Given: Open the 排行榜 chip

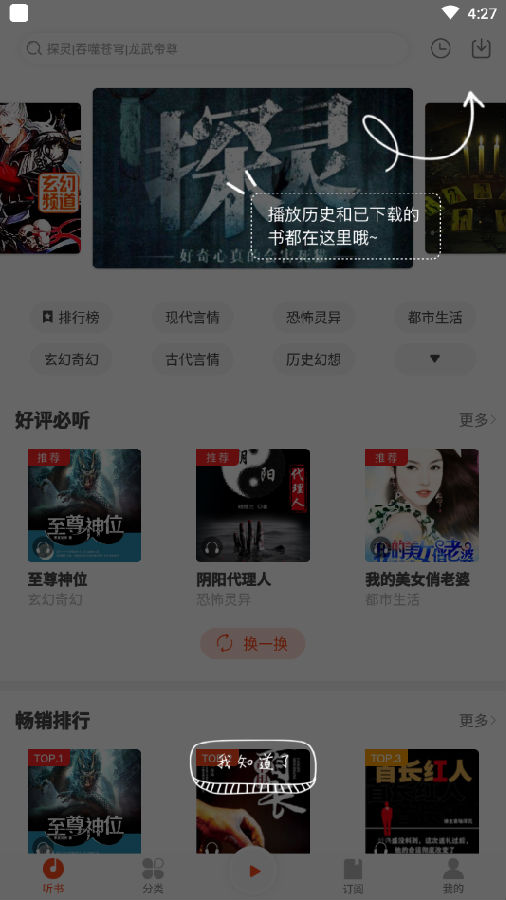Looking at the screenshot, I should pyautogui.click(x=71, y=317).
